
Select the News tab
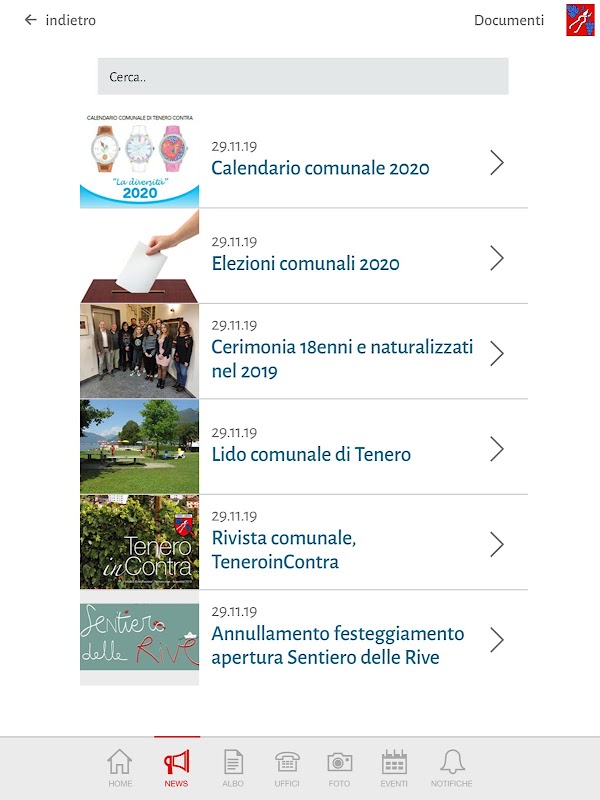click(177, 768)
